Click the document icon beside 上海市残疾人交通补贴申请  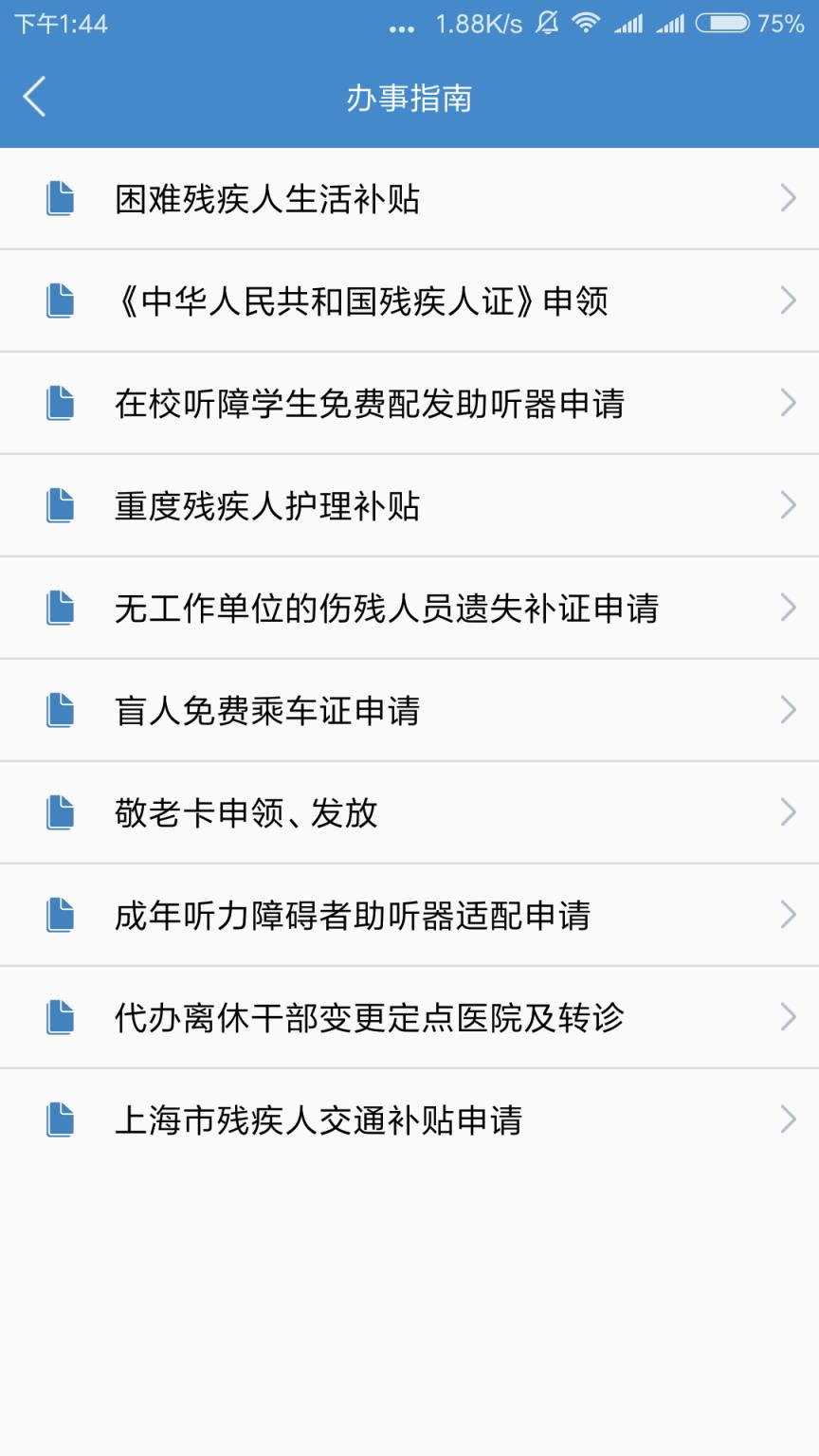(59, 1119)
